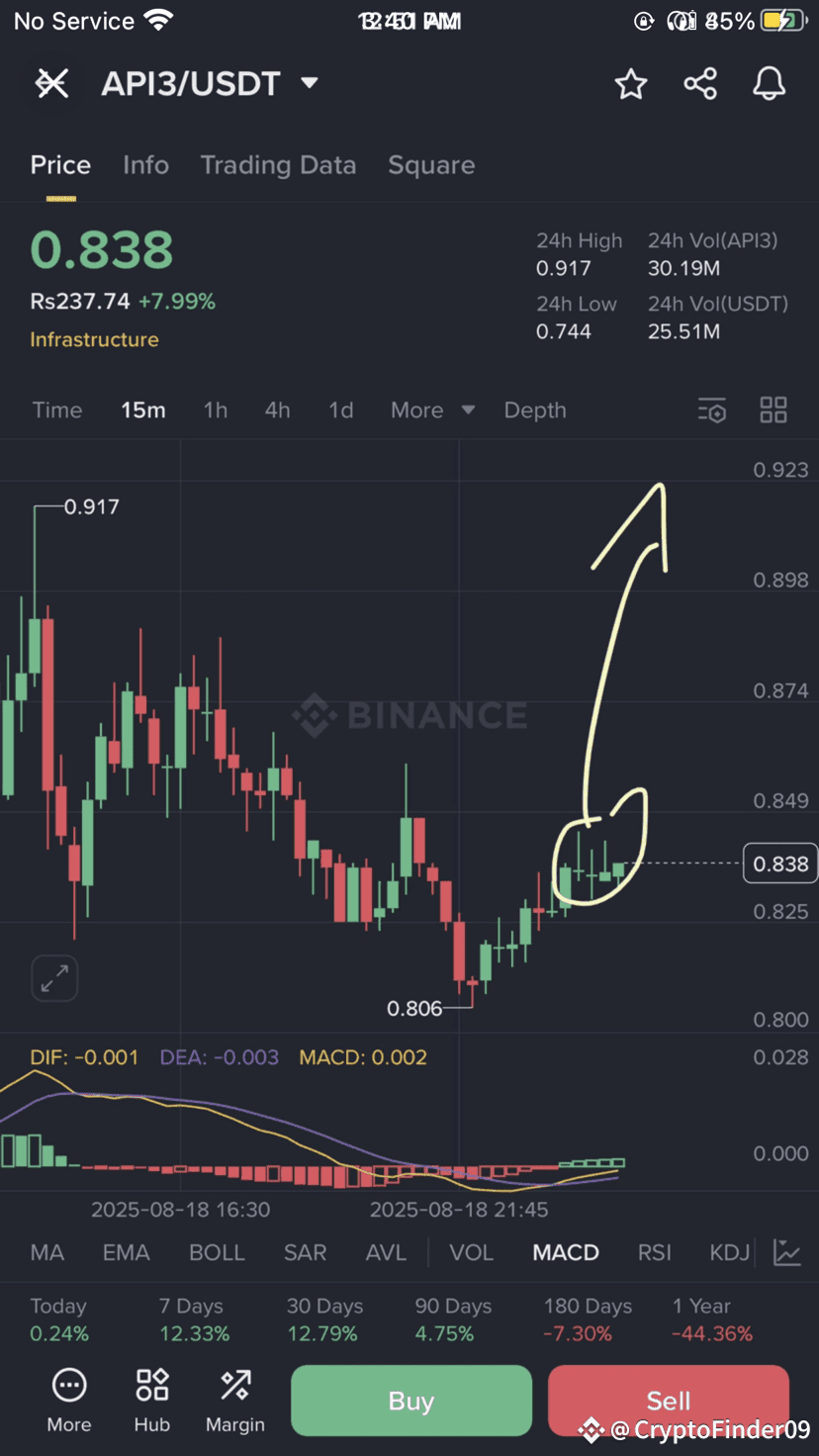Screen dimensions: 819x1456
Task: Open chart settings icon next to Depth
Action: (712, 410)
